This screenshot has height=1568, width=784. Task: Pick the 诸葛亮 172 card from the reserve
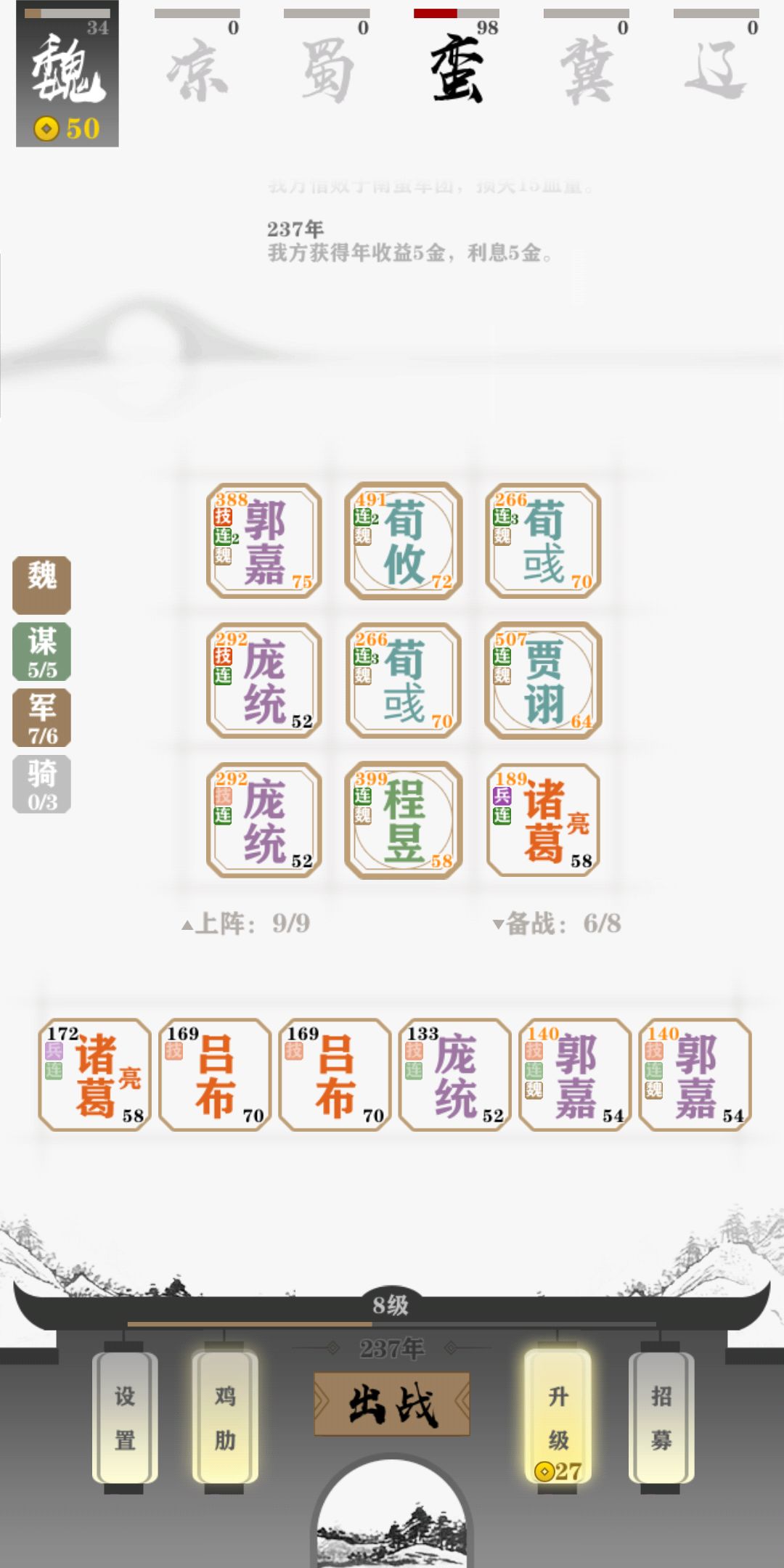tap(95, 1074)
